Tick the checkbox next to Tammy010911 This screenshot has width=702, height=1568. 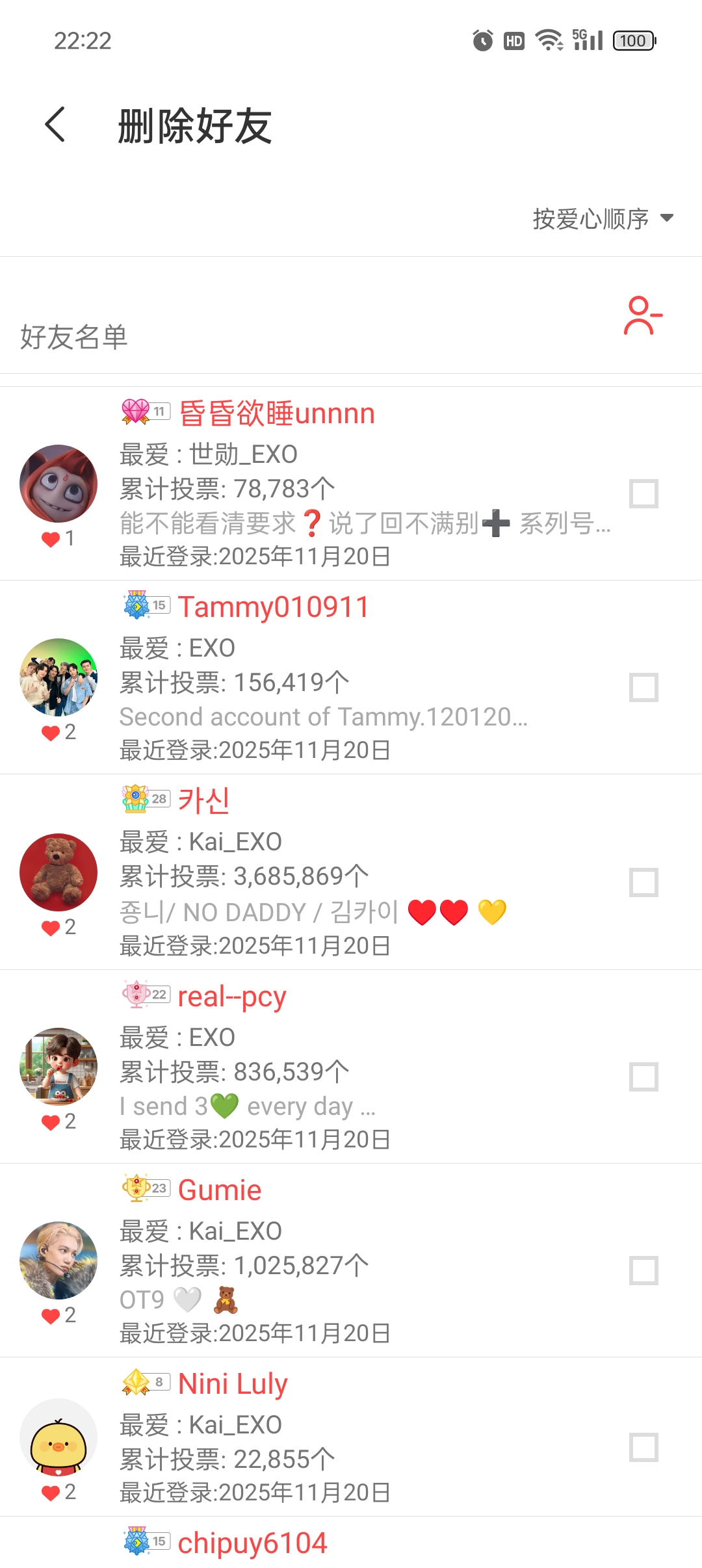click(643, 687)
